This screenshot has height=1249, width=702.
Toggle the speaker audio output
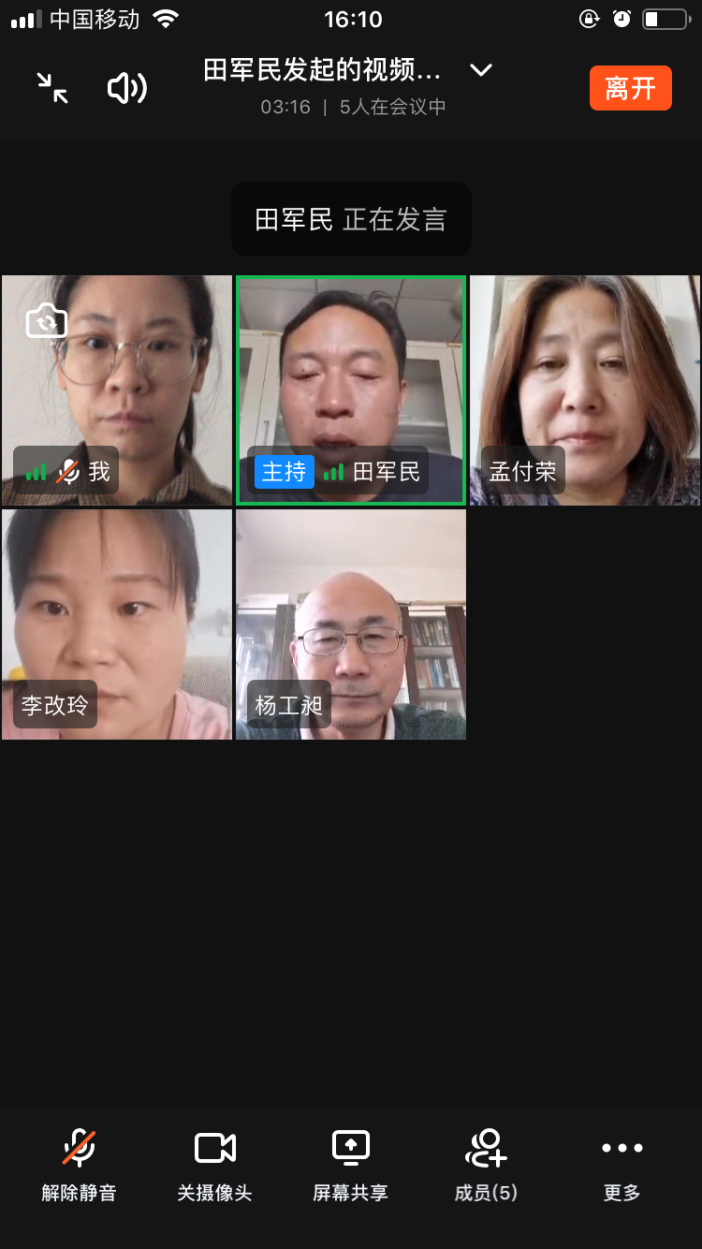(x=127, y=88)
